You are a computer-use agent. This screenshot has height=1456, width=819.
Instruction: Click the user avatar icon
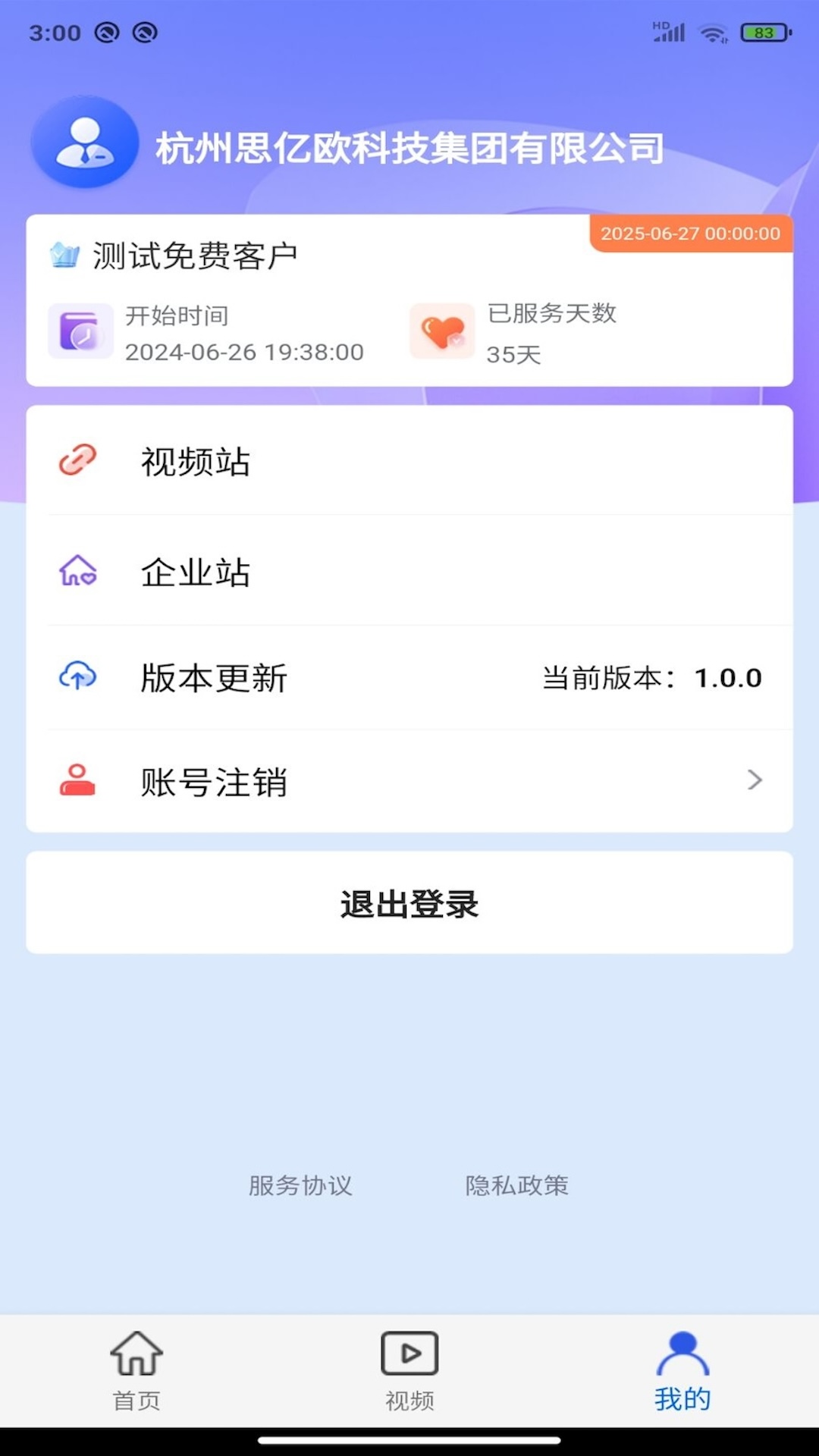pyautogui.click(x=84, y=146)
